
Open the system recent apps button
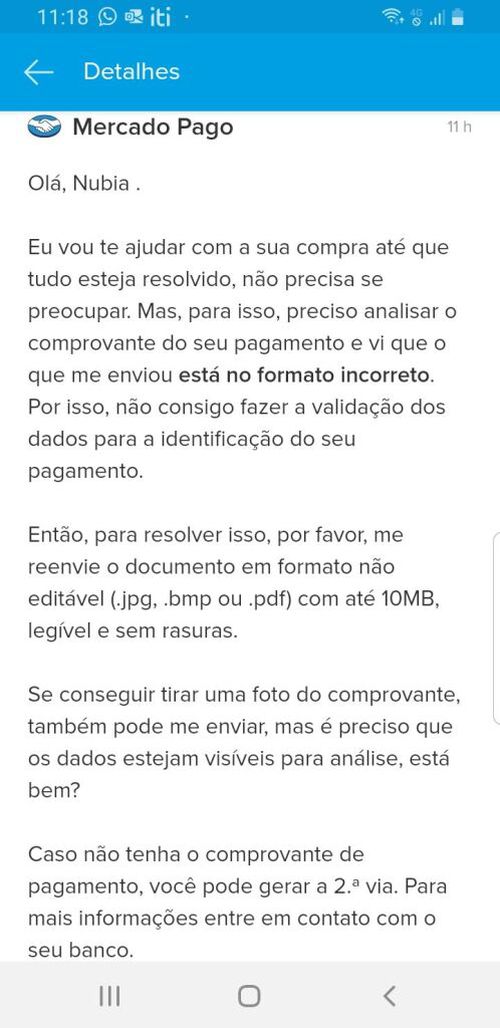[109, 996]
